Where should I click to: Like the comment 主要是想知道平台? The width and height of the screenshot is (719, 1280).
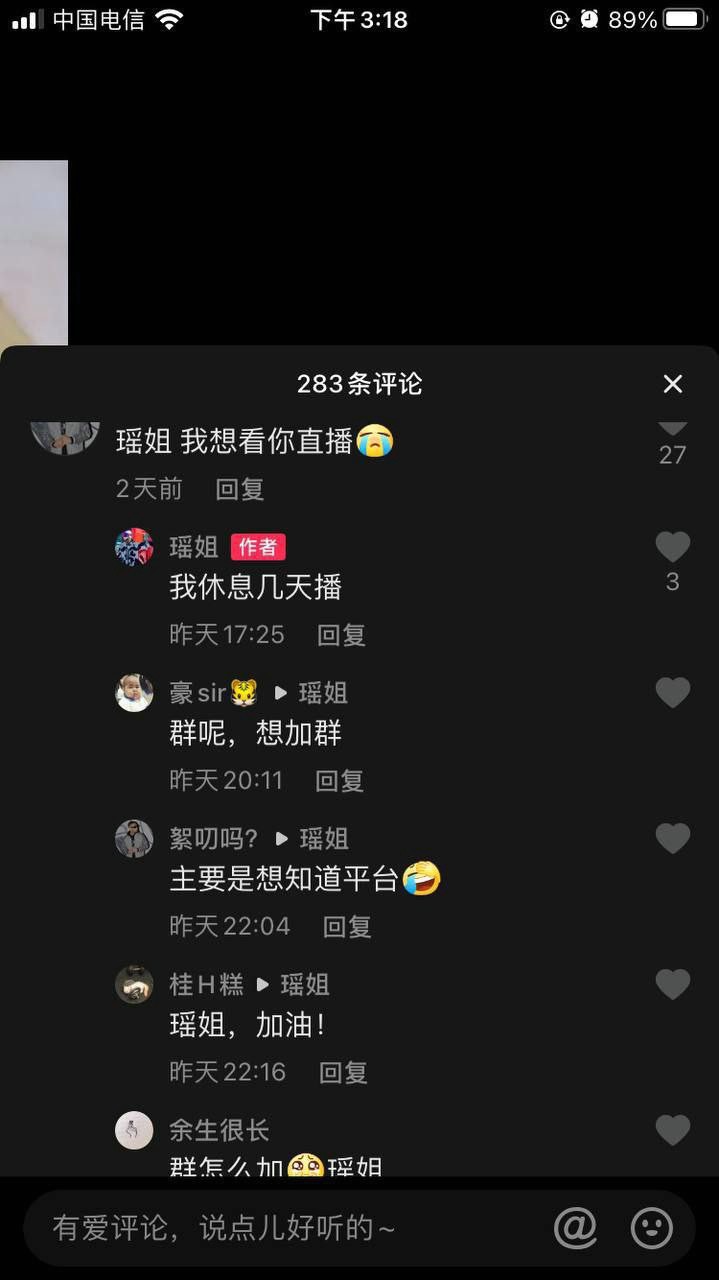tap(672, 838)
